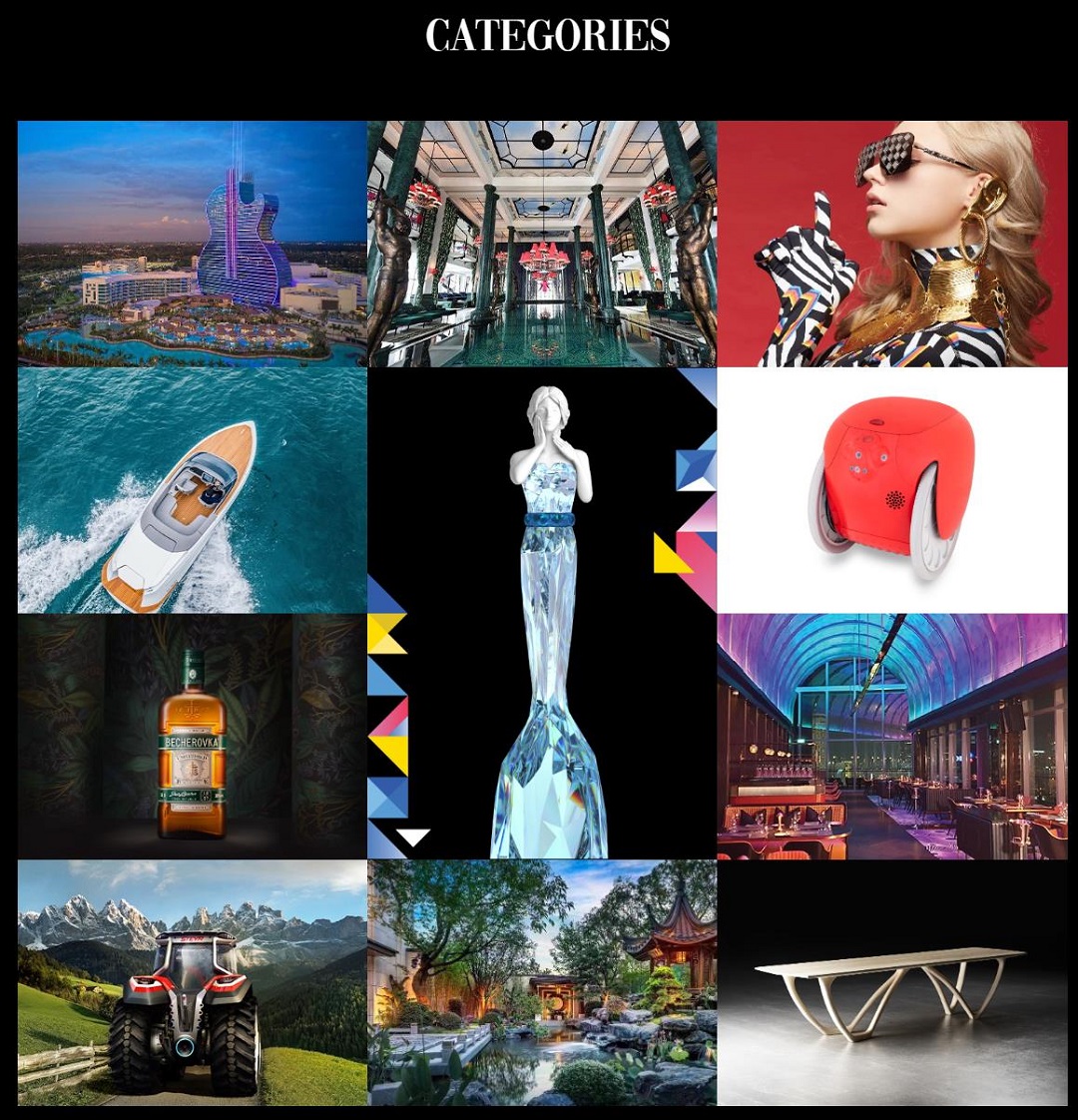The height and width of the screenshot is (1120, 1078).
Task: Open the crystal statue trophy tile
Action: coord(542,613)
